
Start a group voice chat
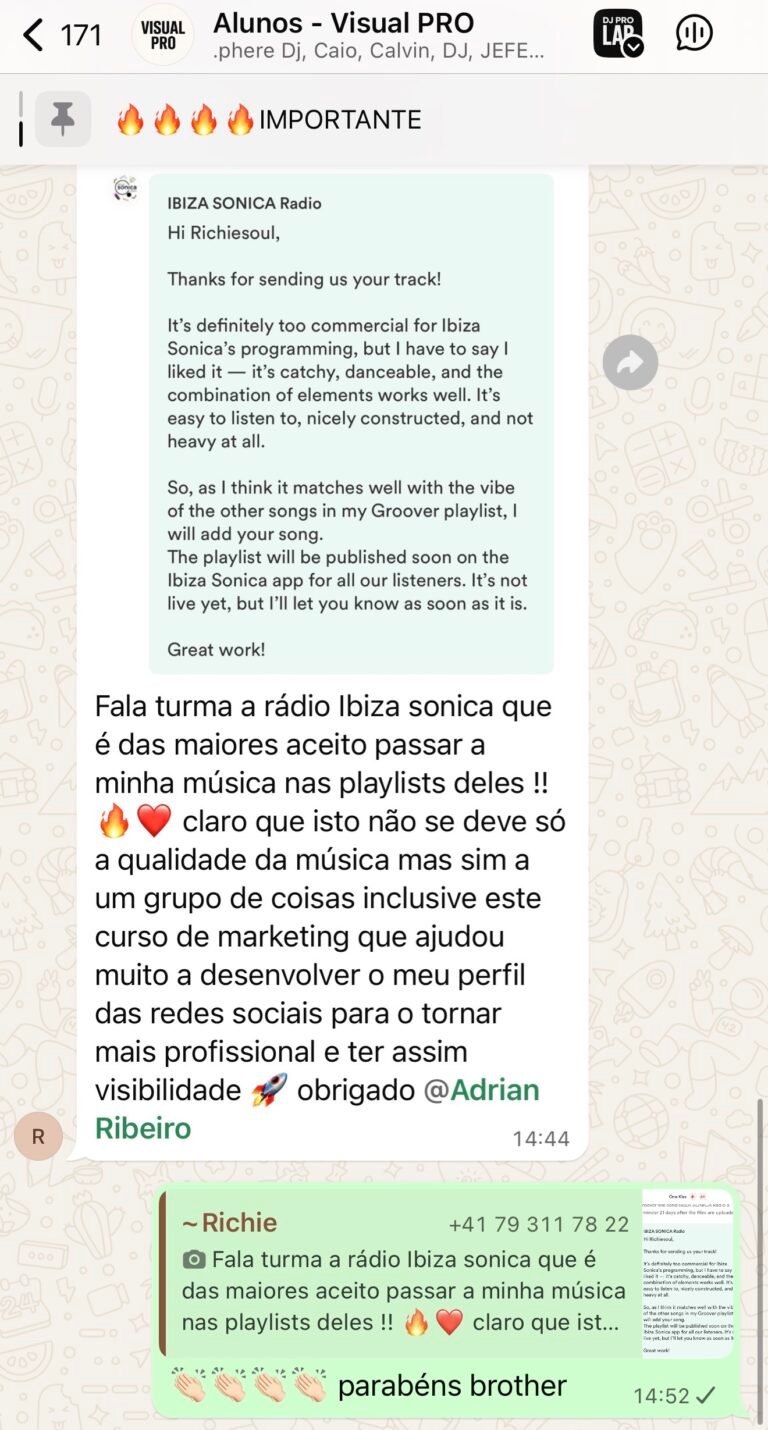[694, 34]
